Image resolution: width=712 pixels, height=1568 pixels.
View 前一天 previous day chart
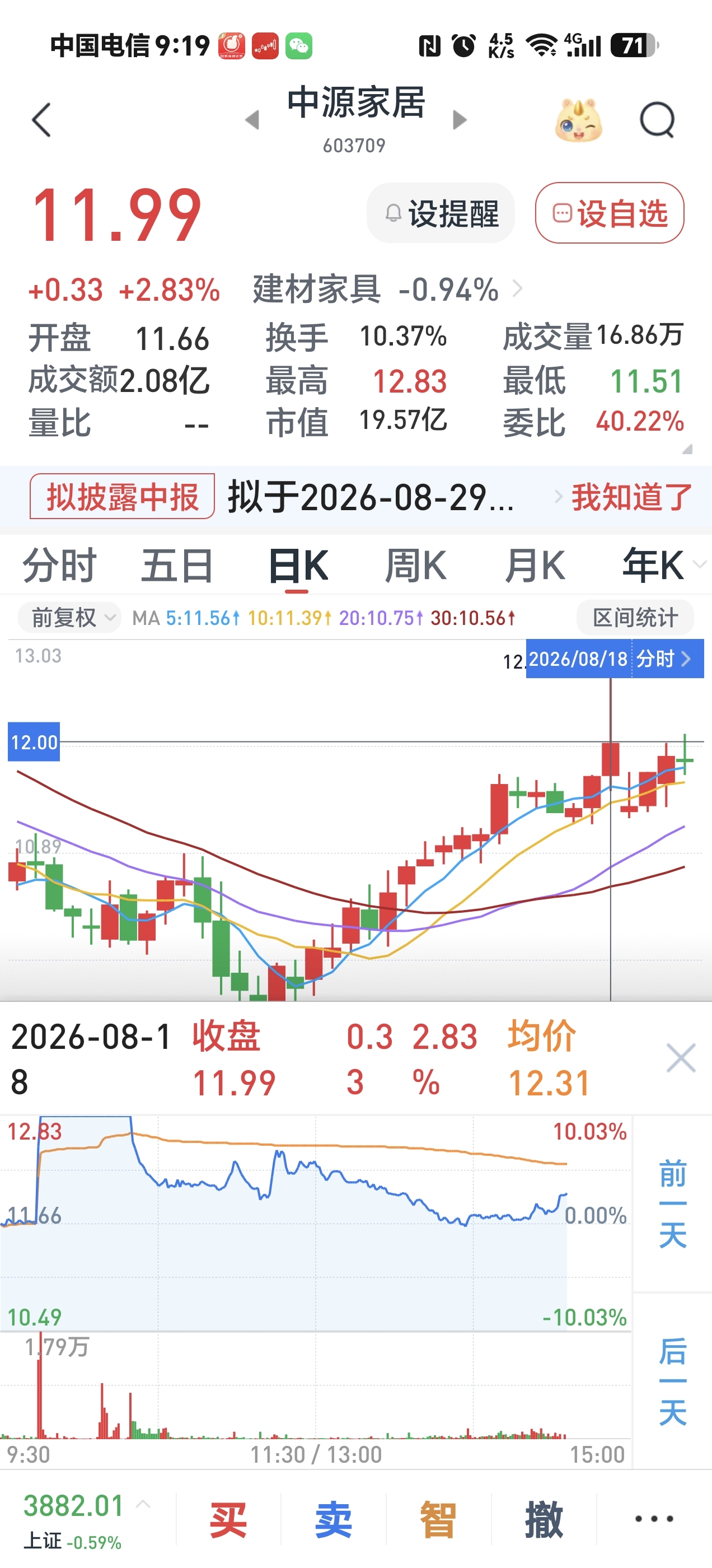coord(672,1203)
